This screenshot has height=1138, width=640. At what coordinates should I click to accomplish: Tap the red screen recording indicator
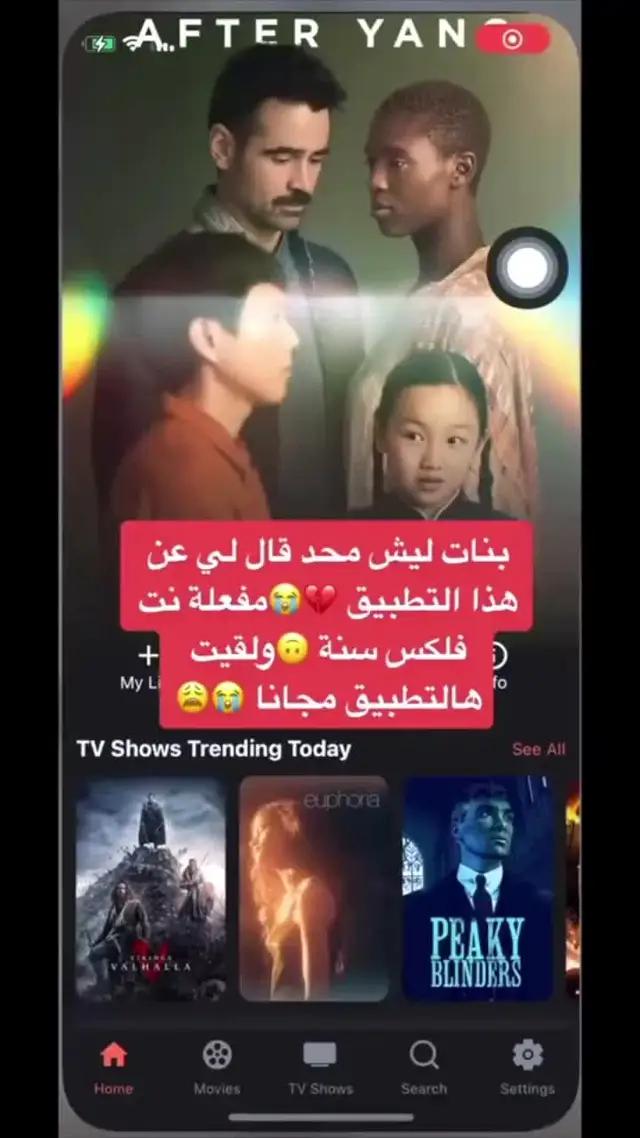[x=512, y=39]
